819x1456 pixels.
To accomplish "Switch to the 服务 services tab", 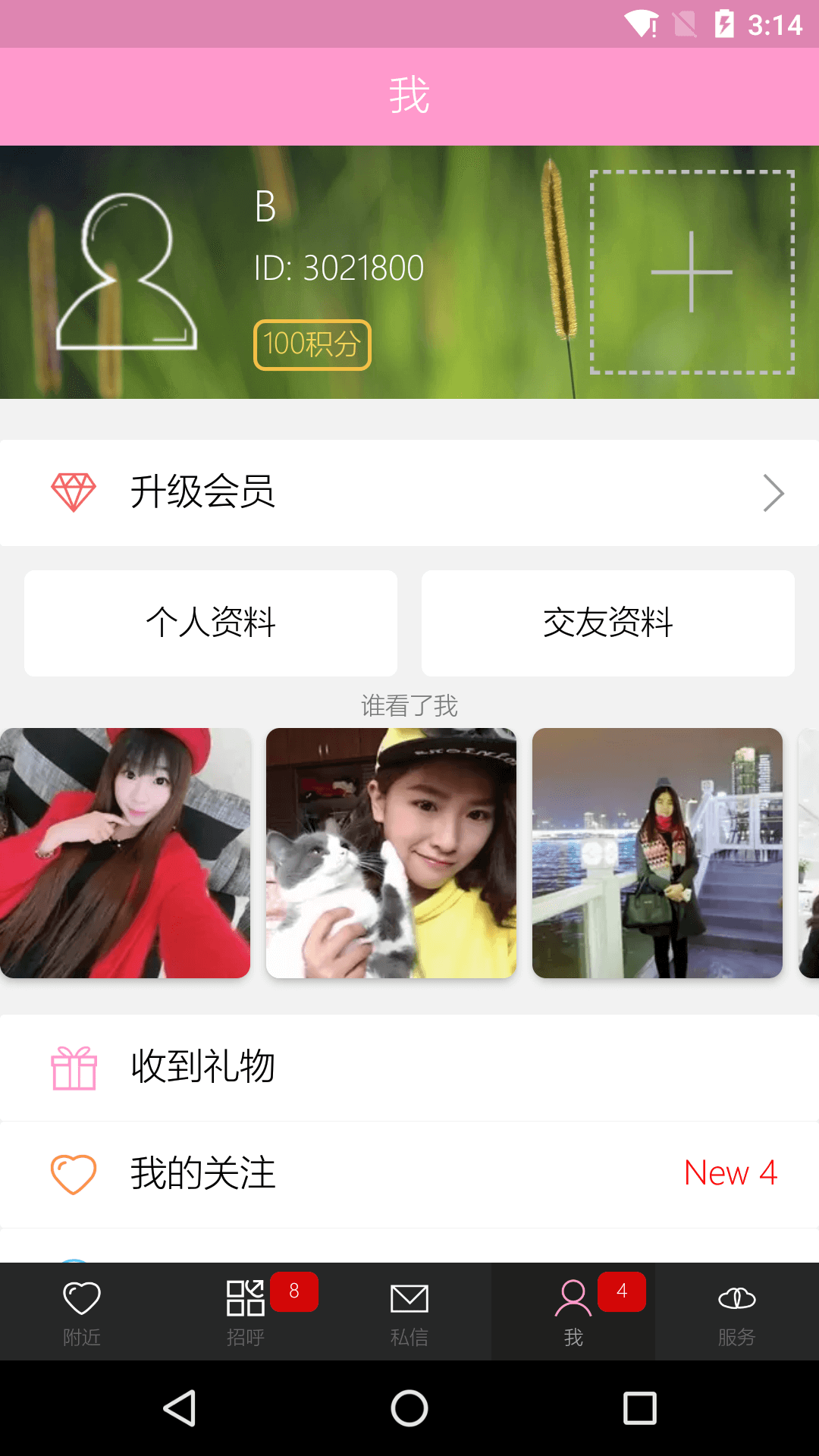I will point(737,1312).
